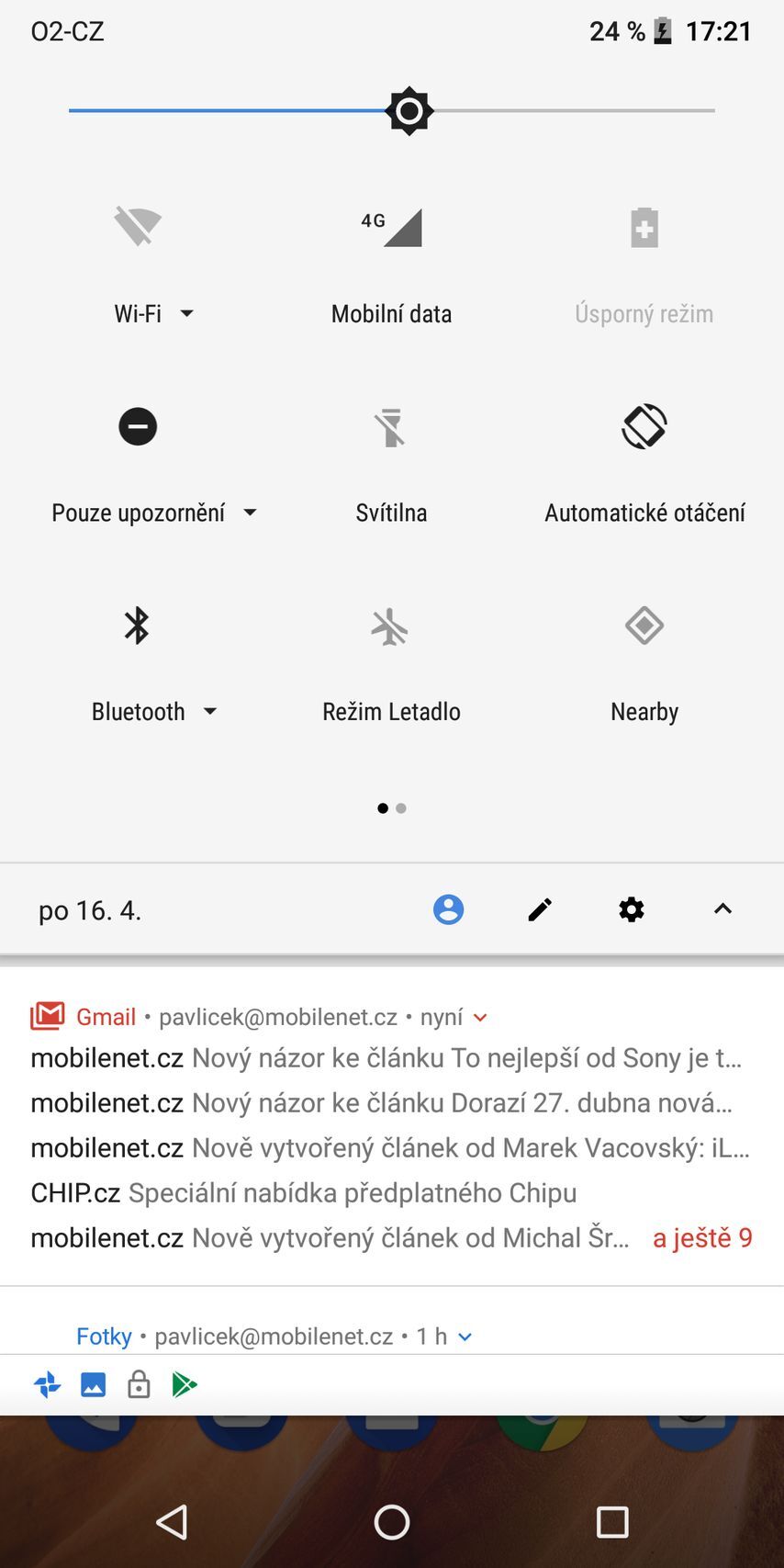This screenshot has width=784, height=1568.
Task: Expand Wi-Fi options with its arrow
Action: pos(187,314)
